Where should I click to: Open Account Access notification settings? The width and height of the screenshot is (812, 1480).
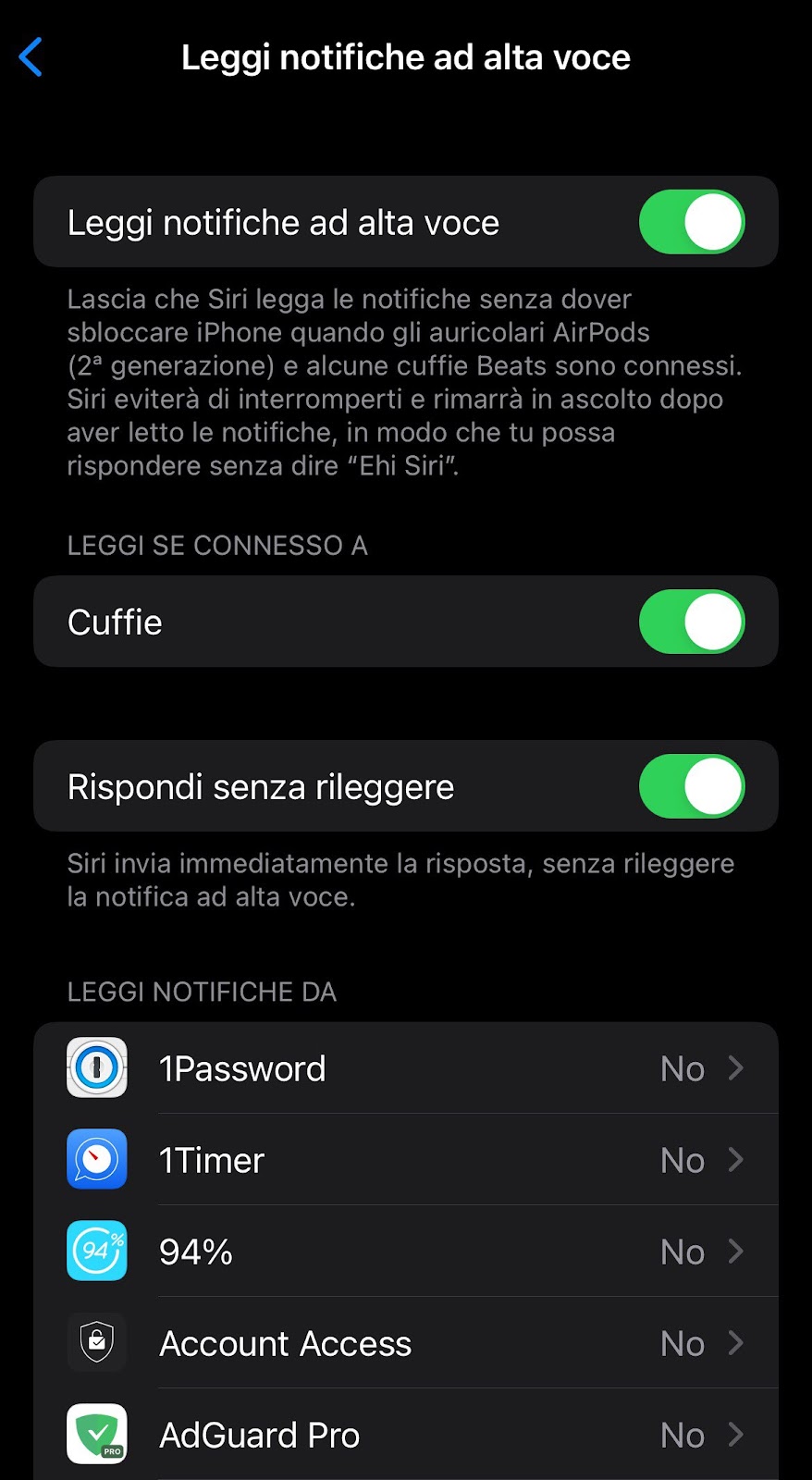406,1343
